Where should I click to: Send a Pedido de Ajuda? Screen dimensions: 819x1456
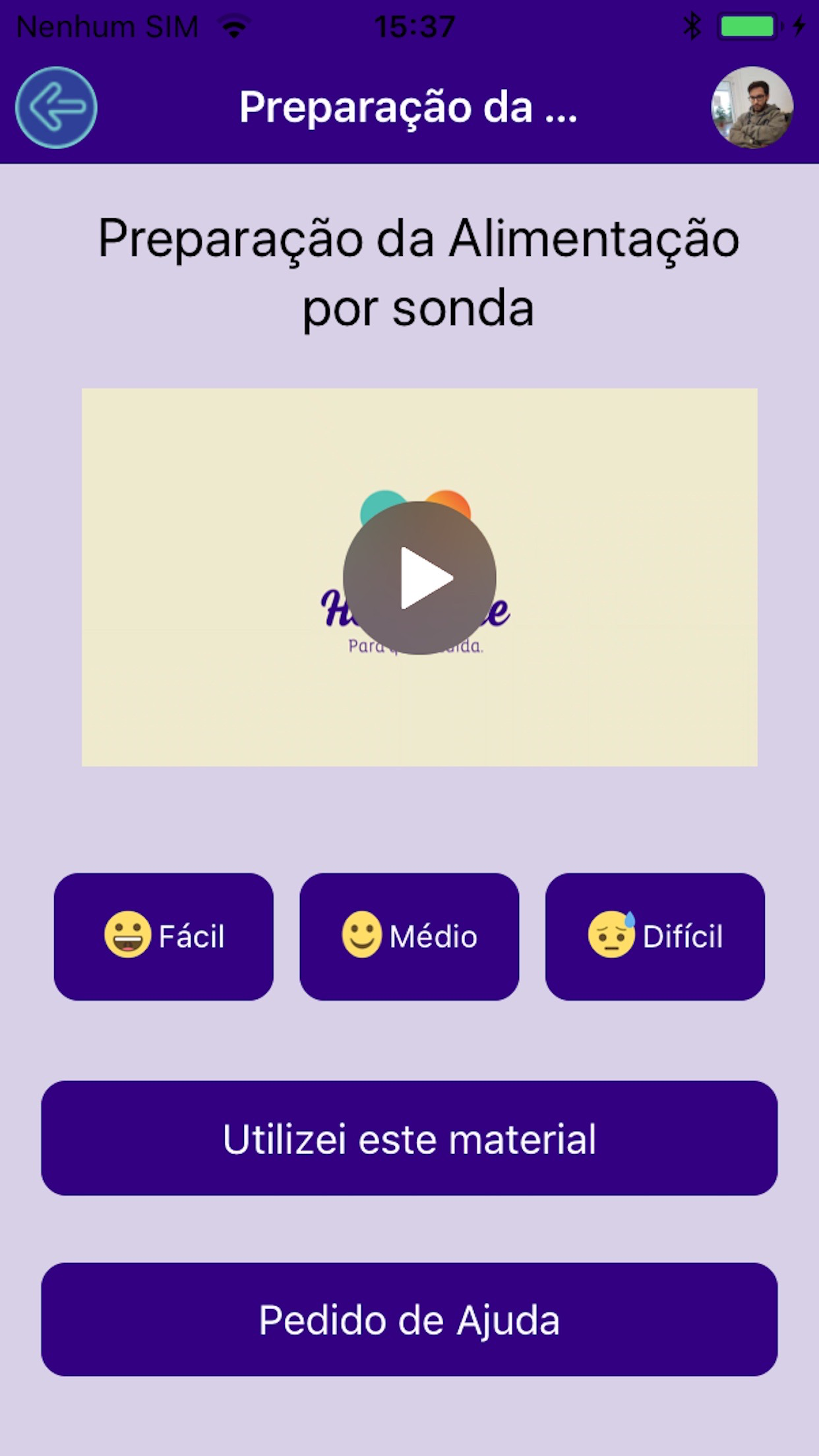tap(409, 1321)
